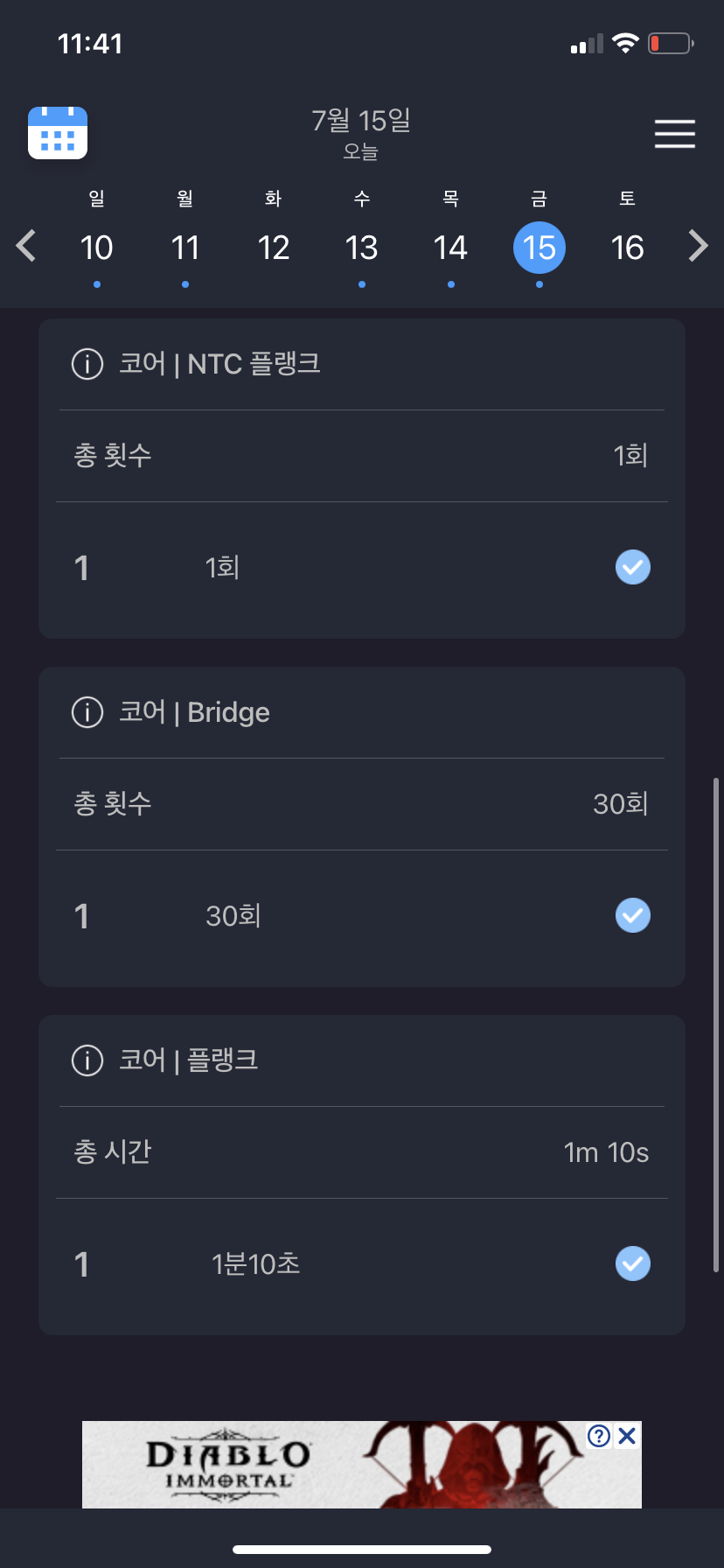This screenshot has height=1568, width=724.
Task: Go to the previous week
Action: pos(26,246)
